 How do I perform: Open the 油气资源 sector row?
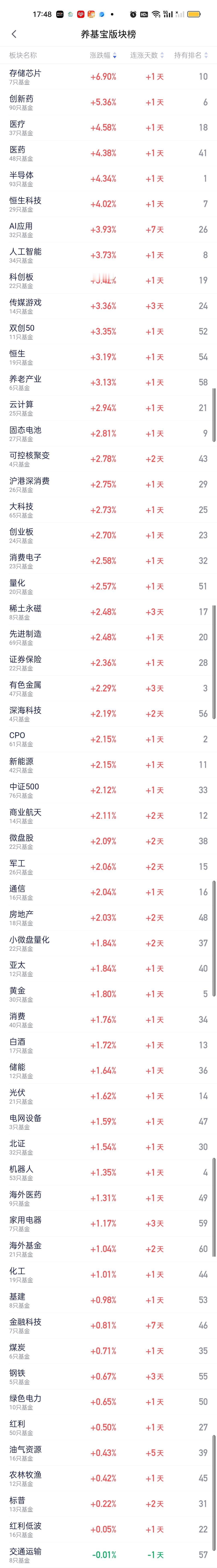click(x=108, y=1453)
